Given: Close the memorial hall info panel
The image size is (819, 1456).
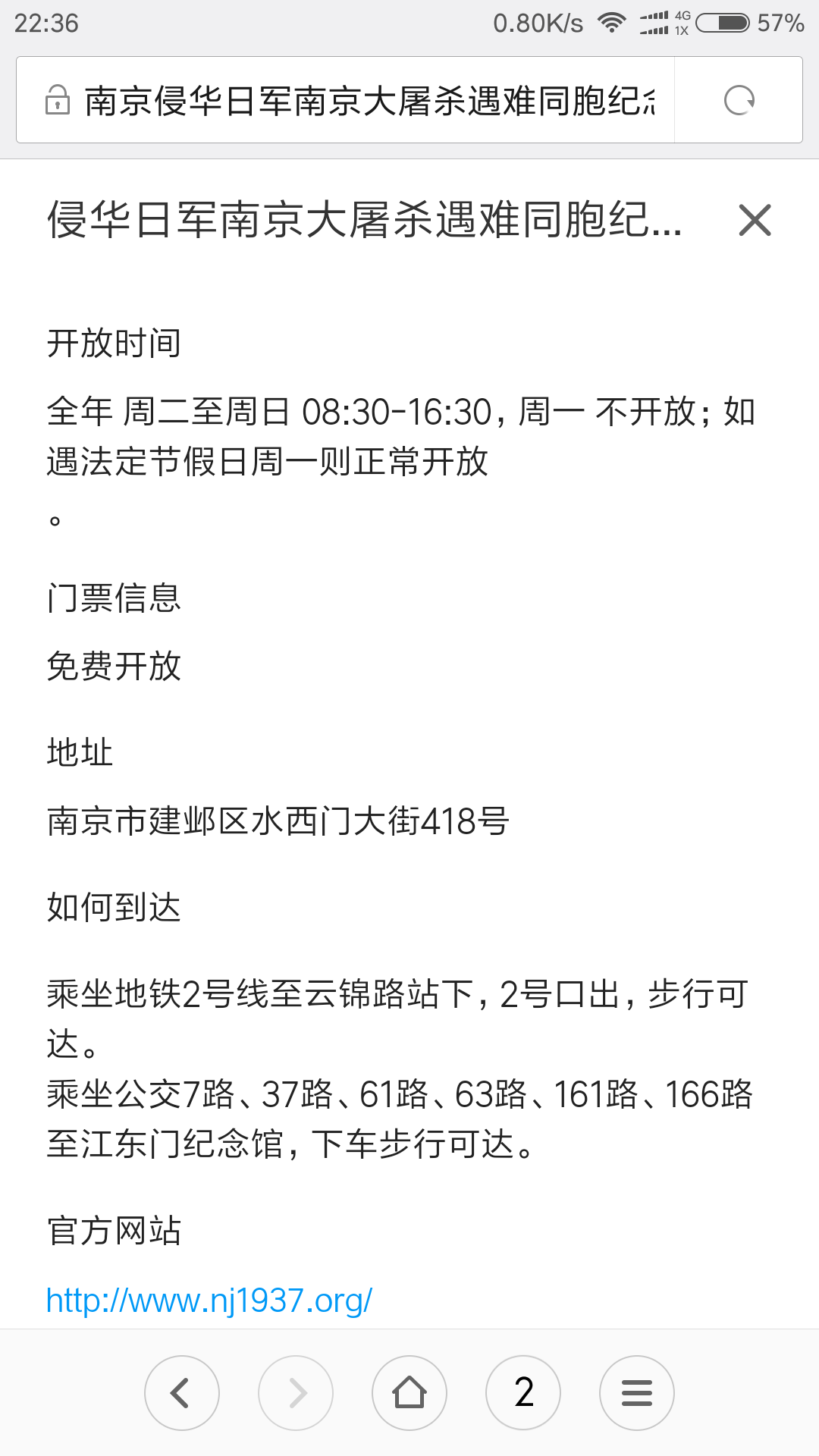Looking at the screenshot, I should [x=755, y=220].
